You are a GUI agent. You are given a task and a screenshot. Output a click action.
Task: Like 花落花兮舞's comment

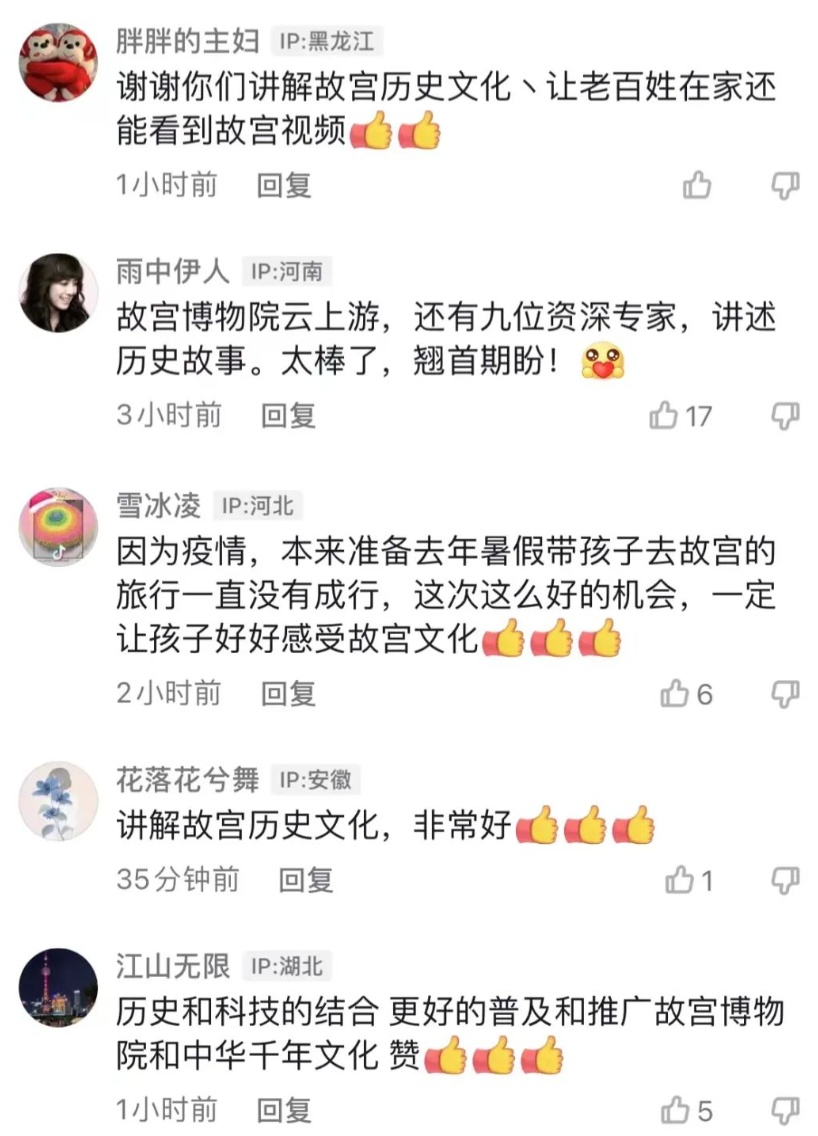tap(680, 880)
